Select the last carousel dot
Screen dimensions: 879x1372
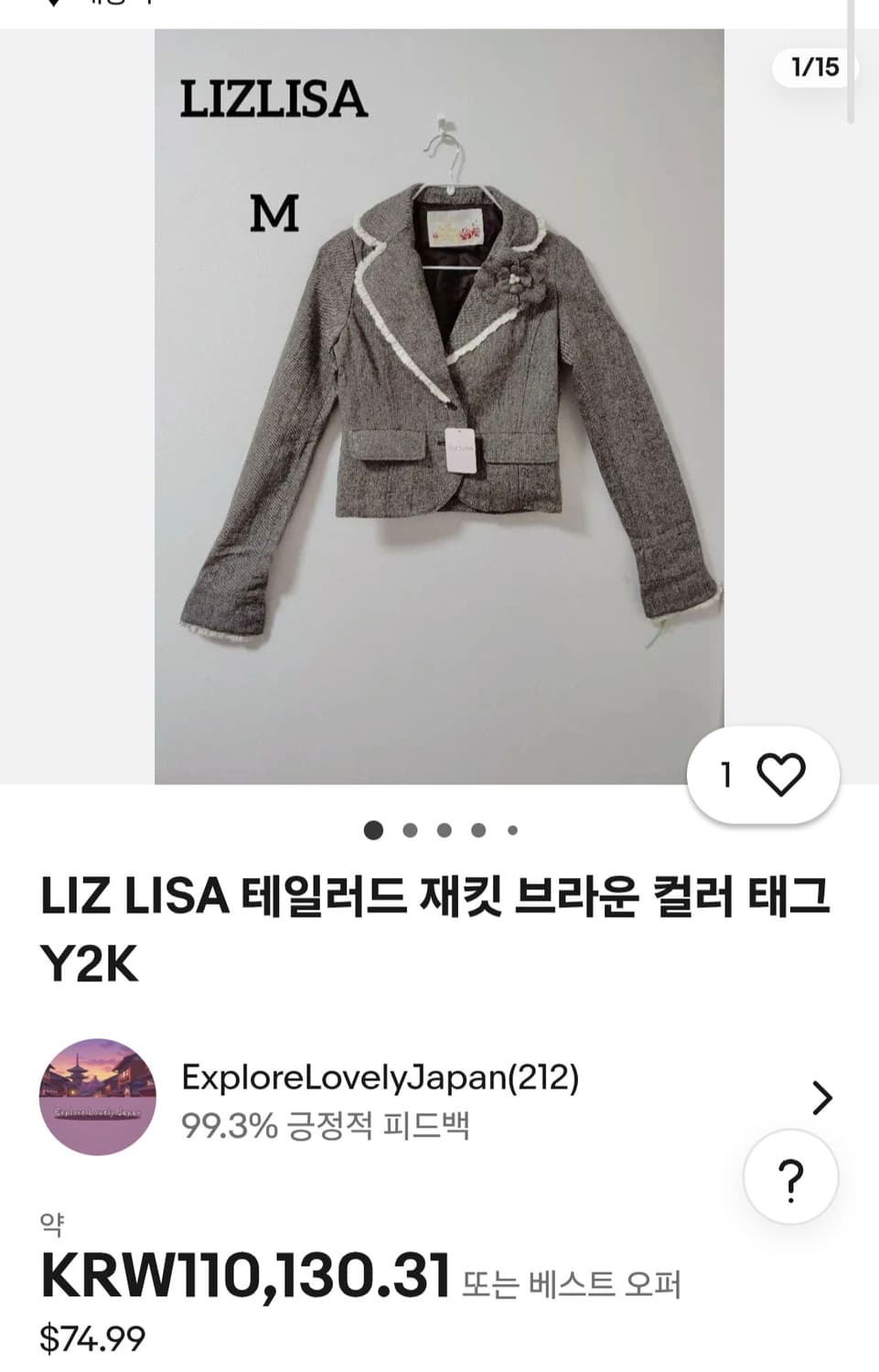511,831
